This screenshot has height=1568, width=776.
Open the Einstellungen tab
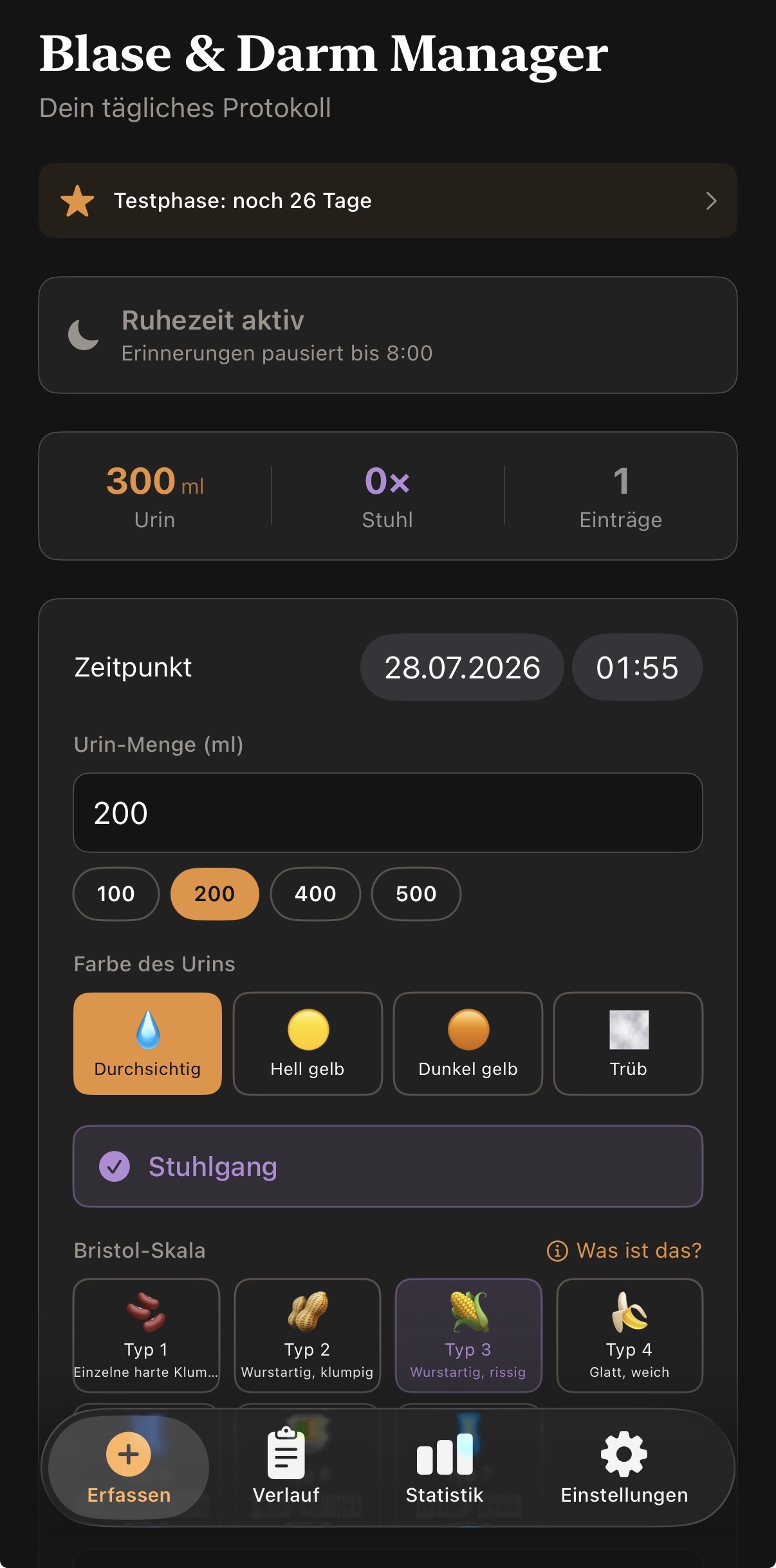click(x=624, y=1468)
